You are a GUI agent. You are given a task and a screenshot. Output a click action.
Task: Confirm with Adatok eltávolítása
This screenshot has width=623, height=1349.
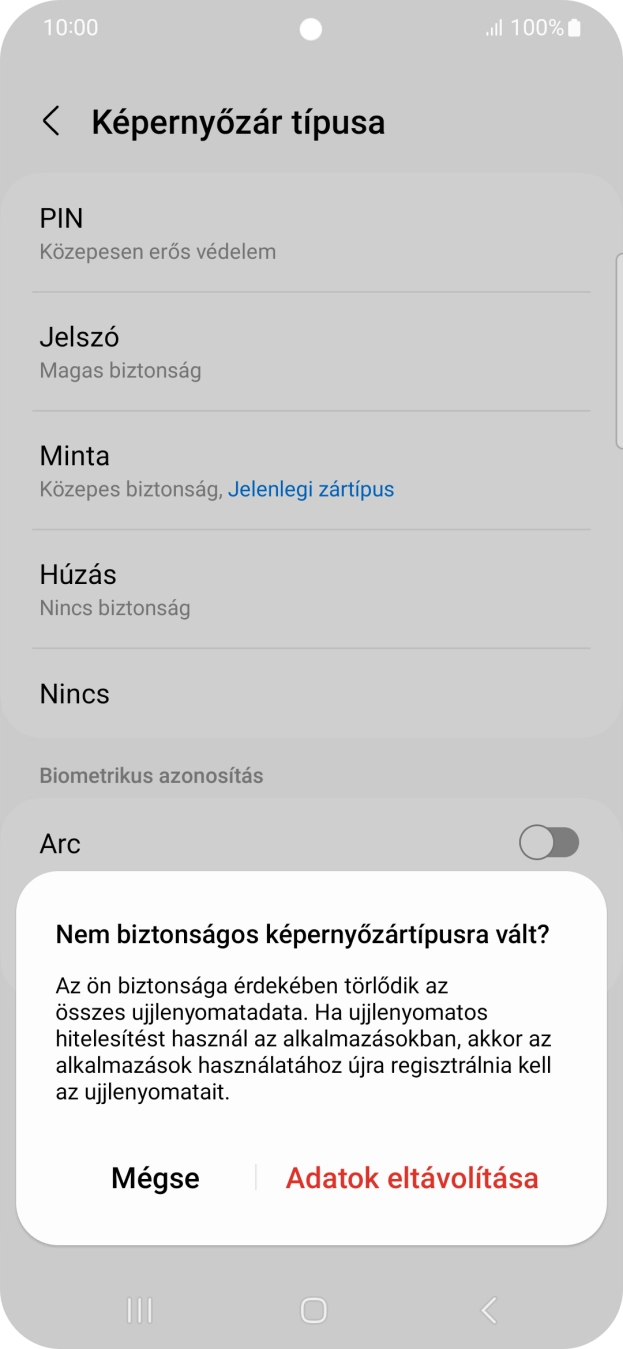[x=412, y=1178]
